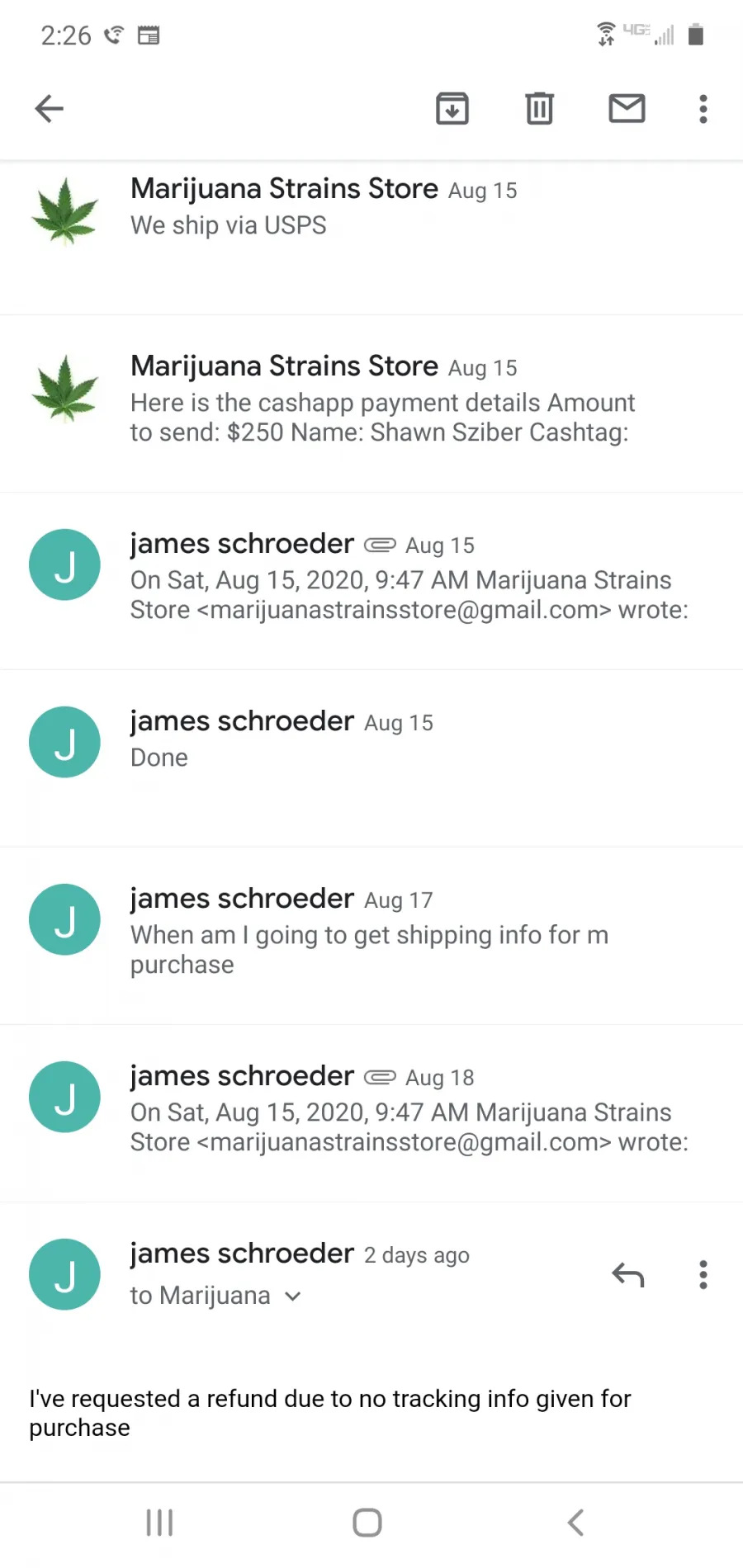The height and width of the screenshot is (1568, 743).
Task: Open james schroeder's Aug 18 message with attachment
Action: click(x=371, y=1113)
